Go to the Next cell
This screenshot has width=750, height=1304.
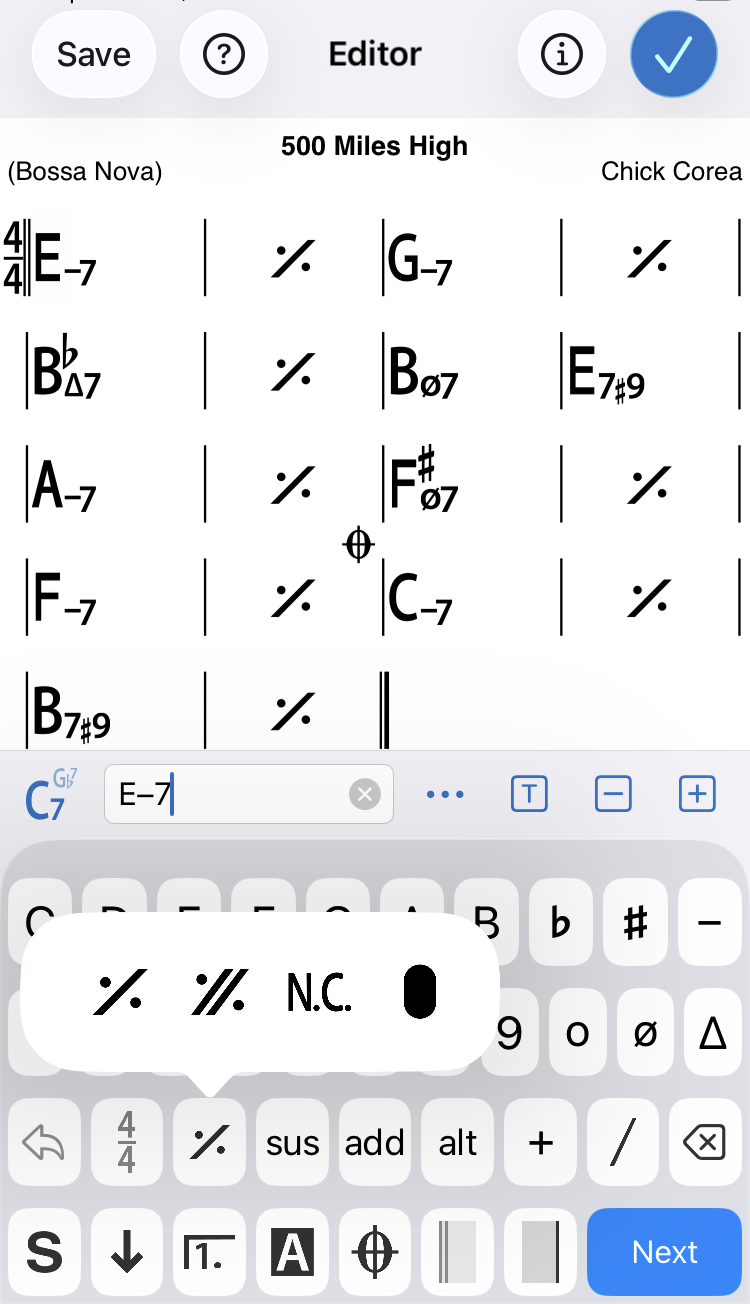(665, 1252)
